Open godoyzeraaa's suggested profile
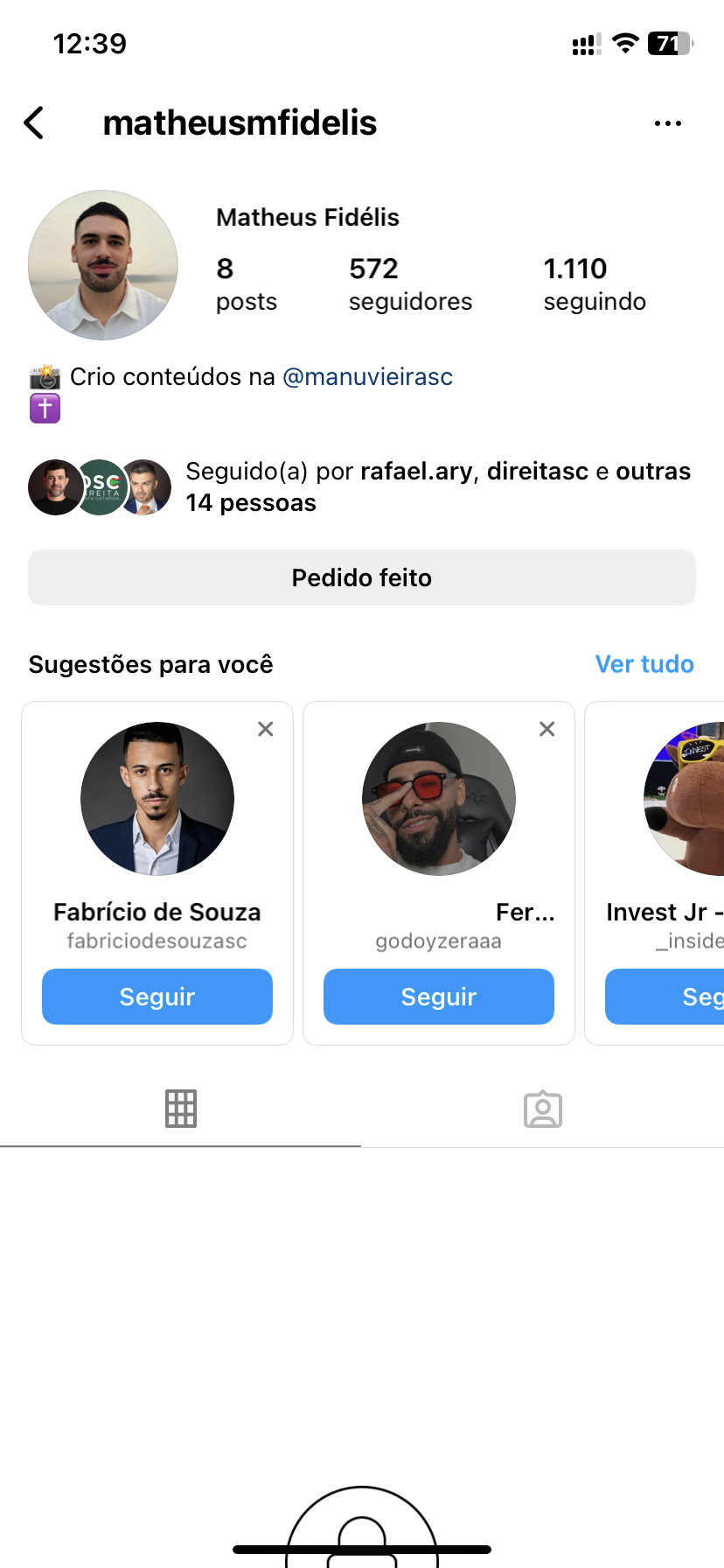This screenshot has height=1568, width=724. tap(439, 799)
